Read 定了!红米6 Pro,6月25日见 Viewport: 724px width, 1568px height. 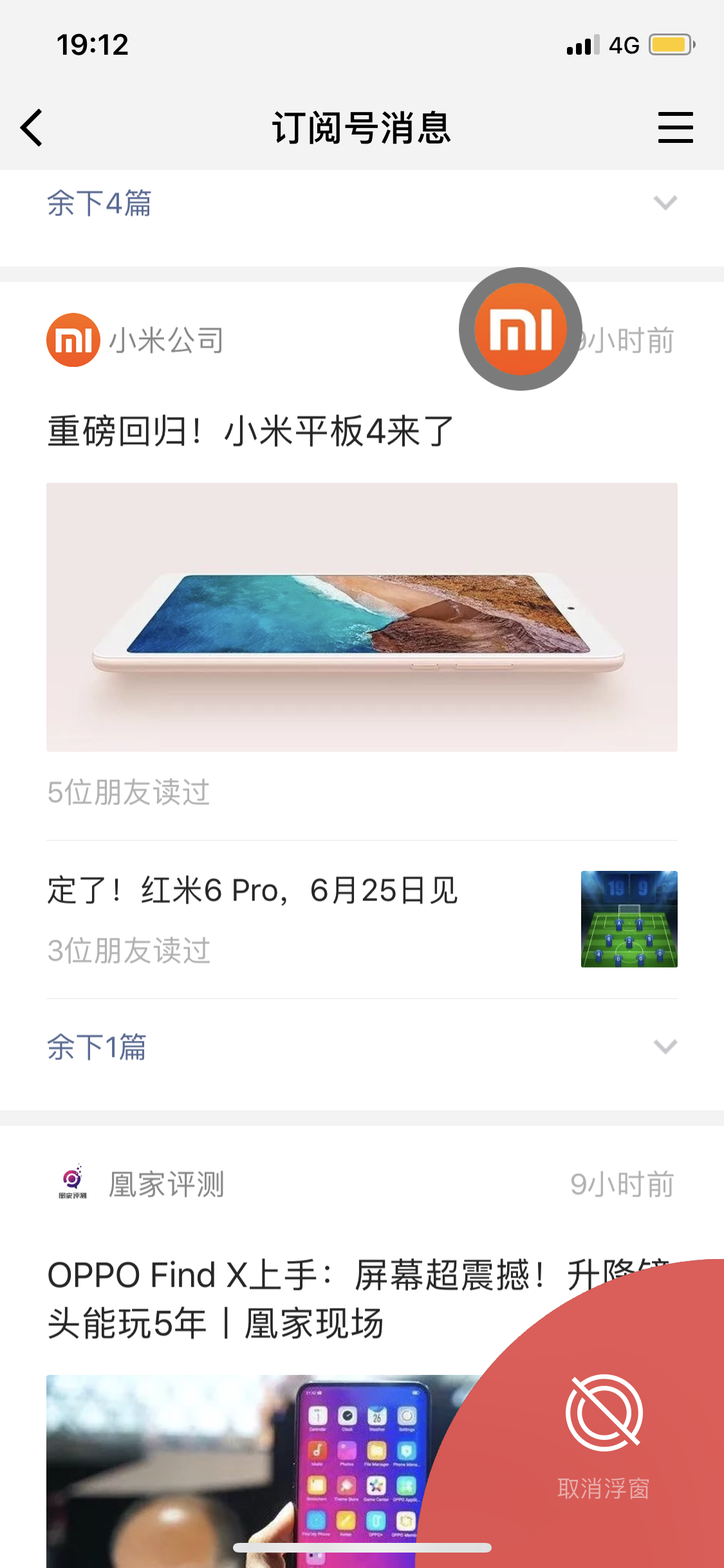[252, 891]
